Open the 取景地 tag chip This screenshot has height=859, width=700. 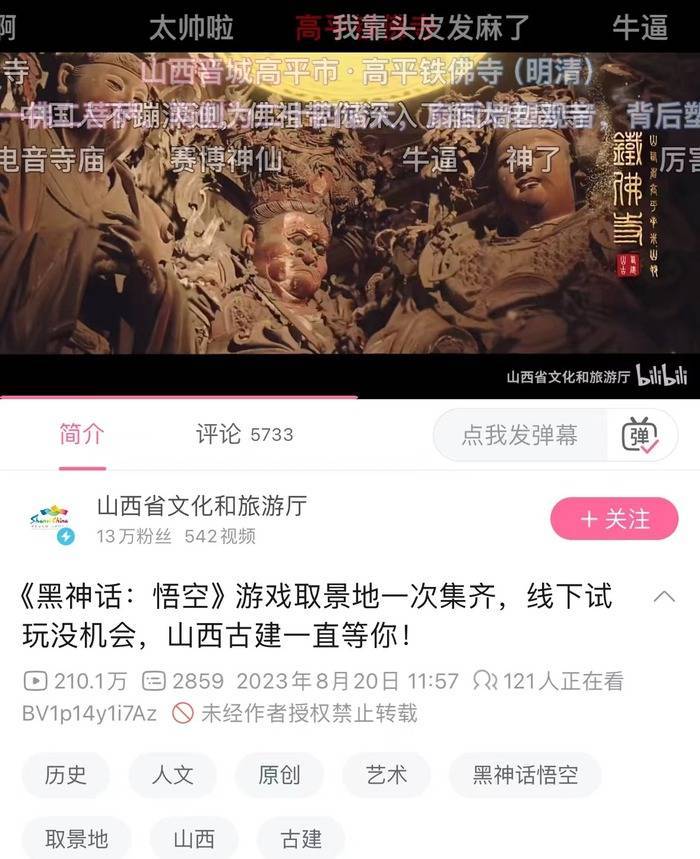[76, 837]
